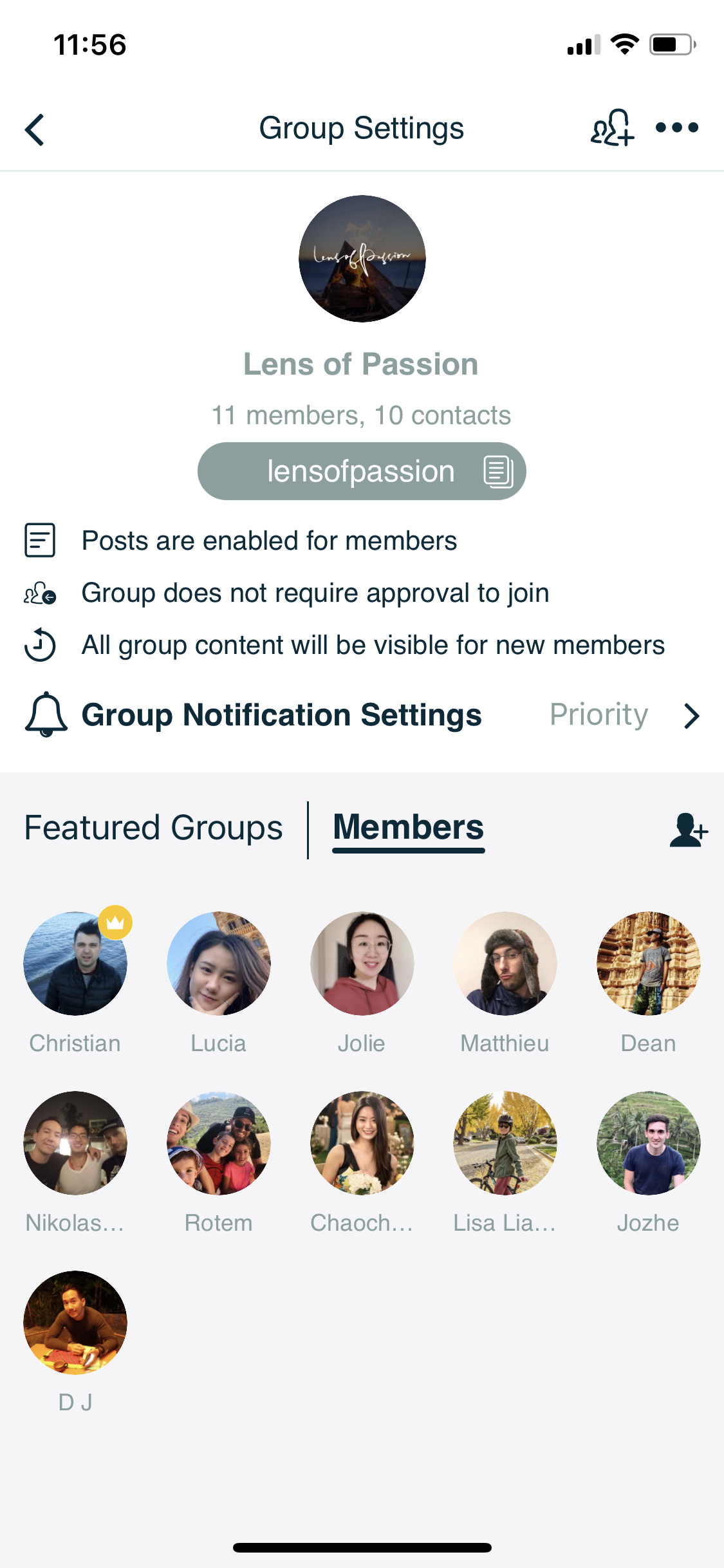Switch to the Featured Groups tab
Viewport: 724px width, 1568px height.
(153, 828)
